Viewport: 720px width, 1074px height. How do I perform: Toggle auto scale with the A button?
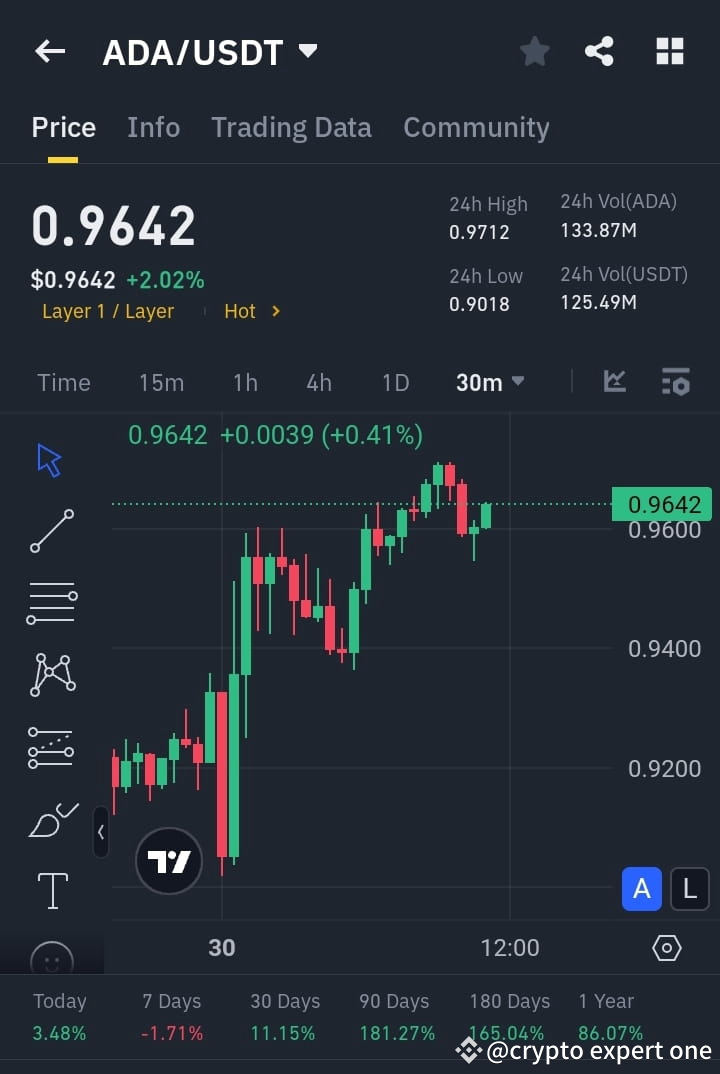642,889
